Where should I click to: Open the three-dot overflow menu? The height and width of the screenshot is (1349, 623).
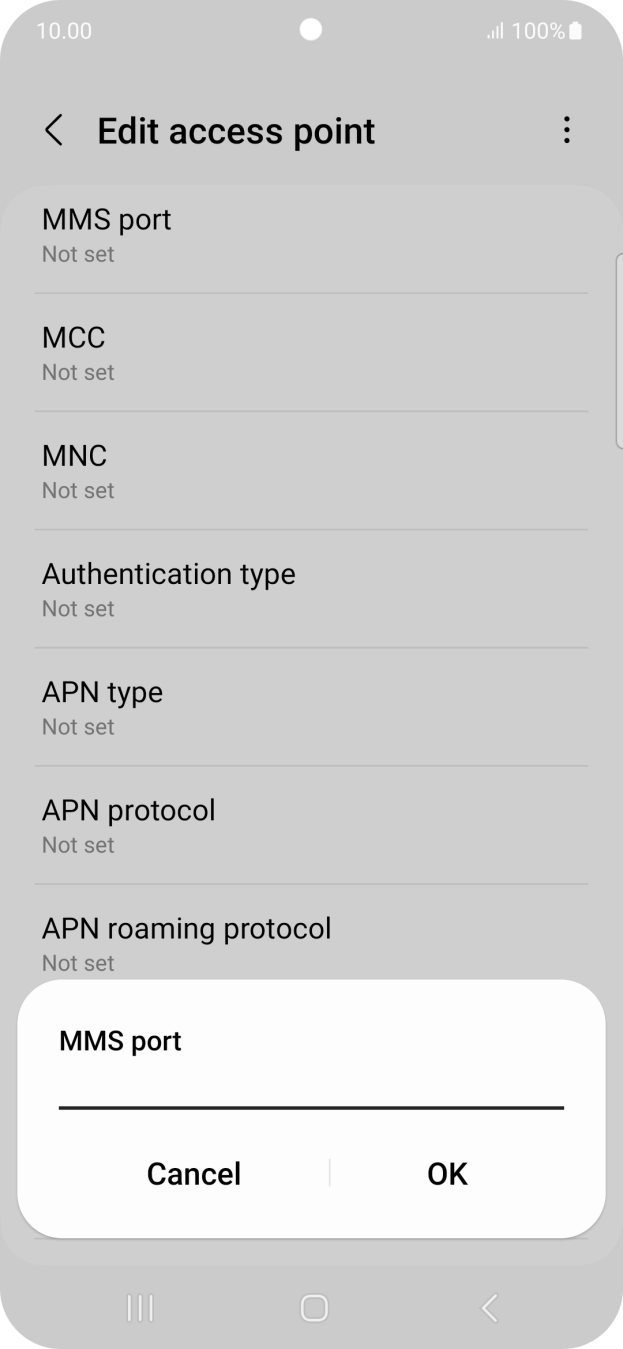coord(566,131)
